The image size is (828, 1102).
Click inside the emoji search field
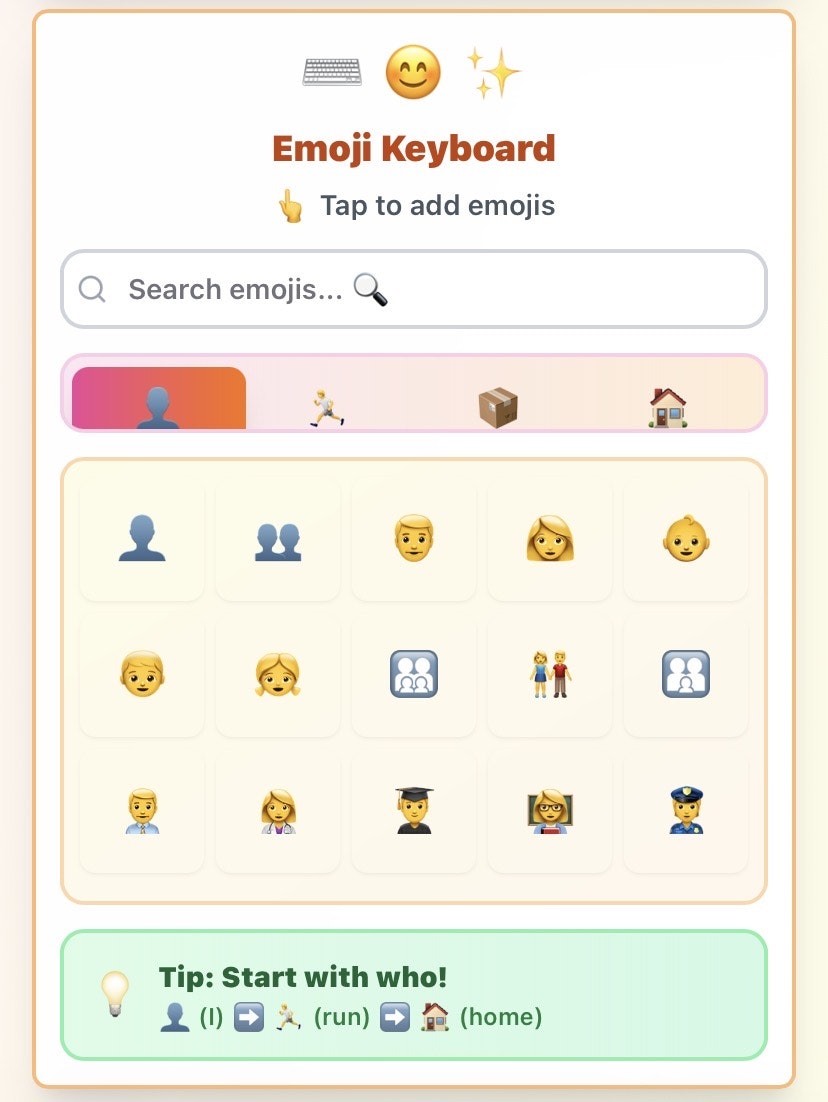tap(414, 289)
